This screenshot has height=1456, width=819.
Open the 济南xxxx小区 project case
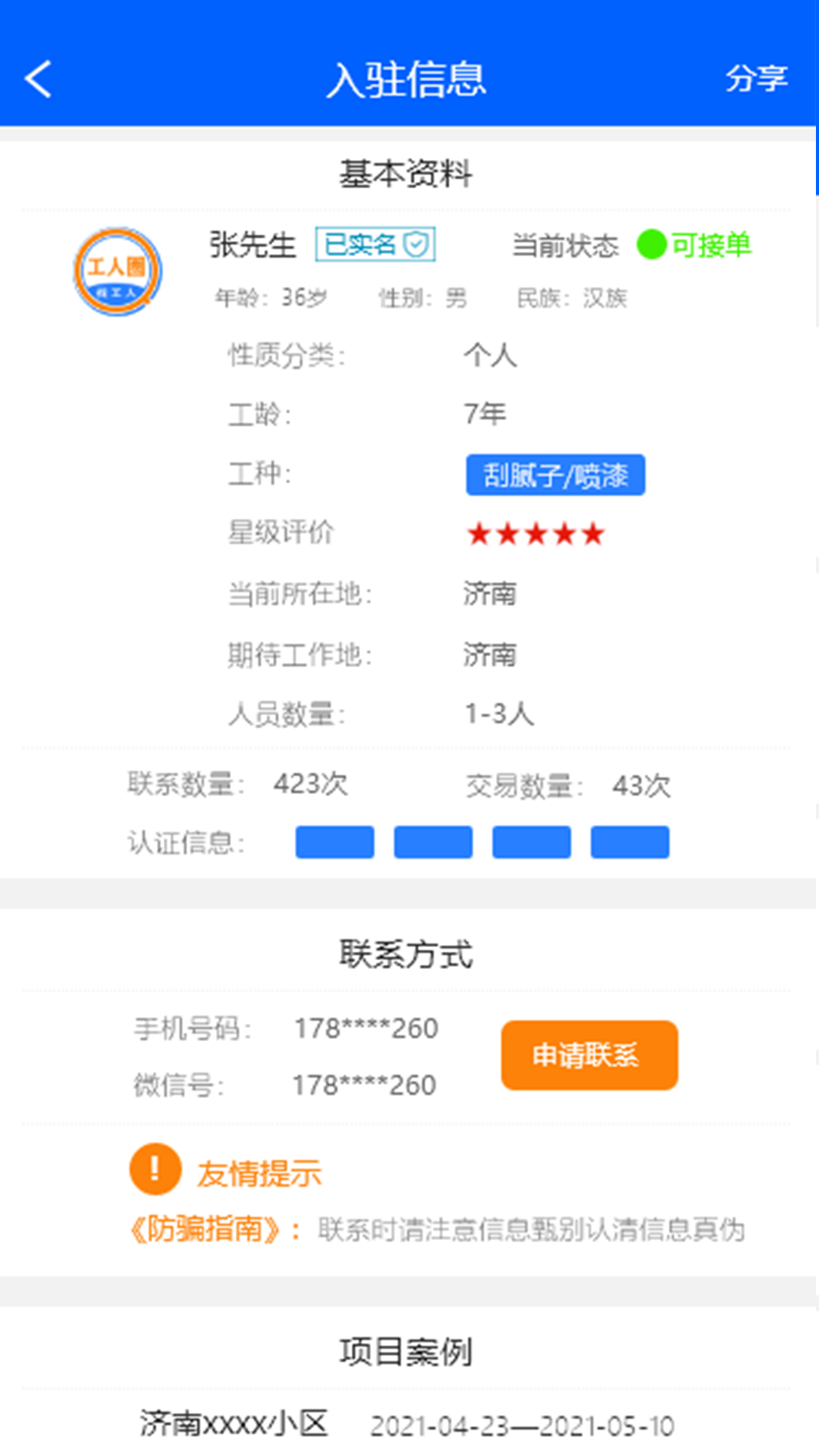234,1424
